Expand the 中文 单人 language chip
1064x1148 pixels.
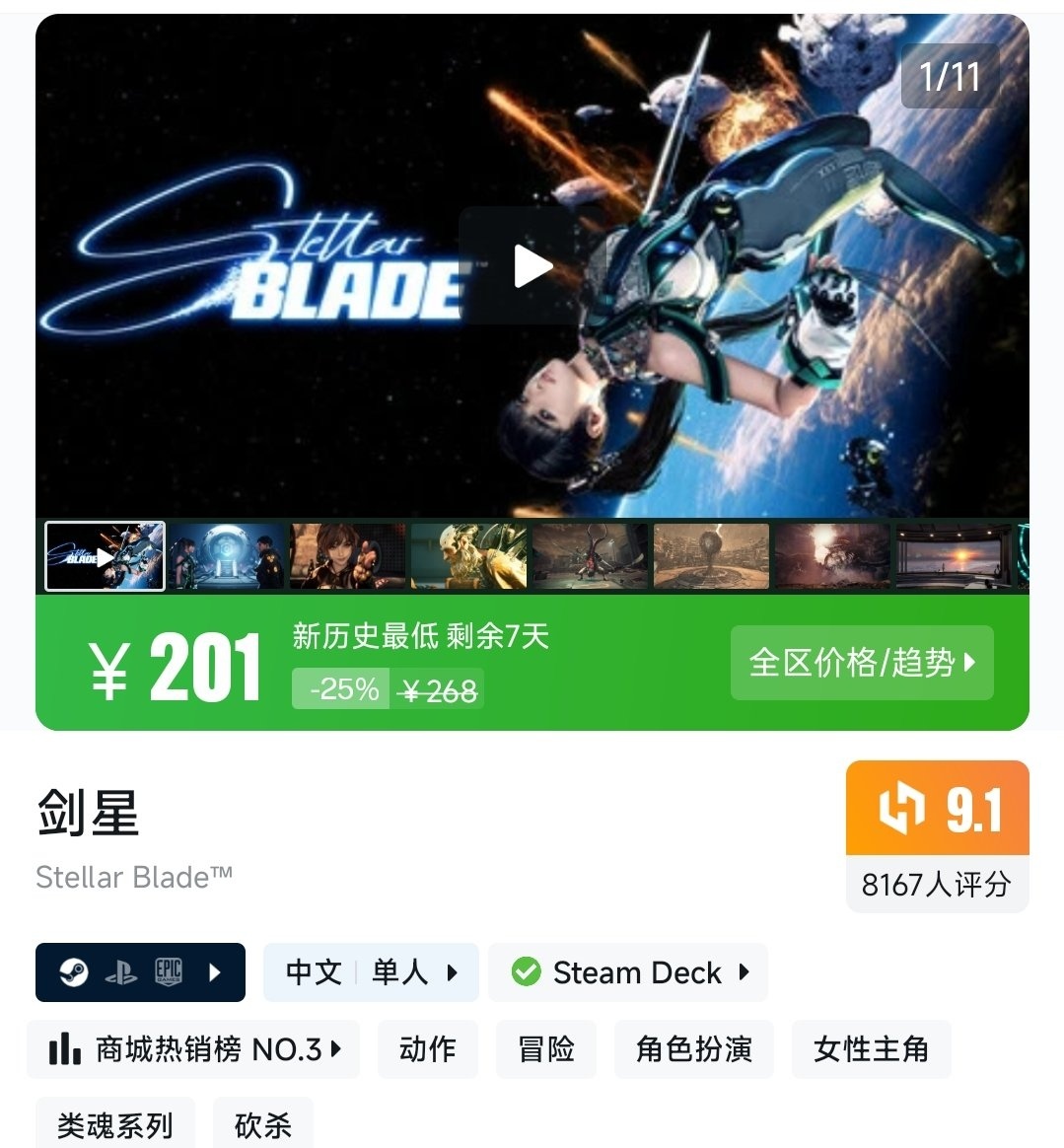(x=371, y=972)
